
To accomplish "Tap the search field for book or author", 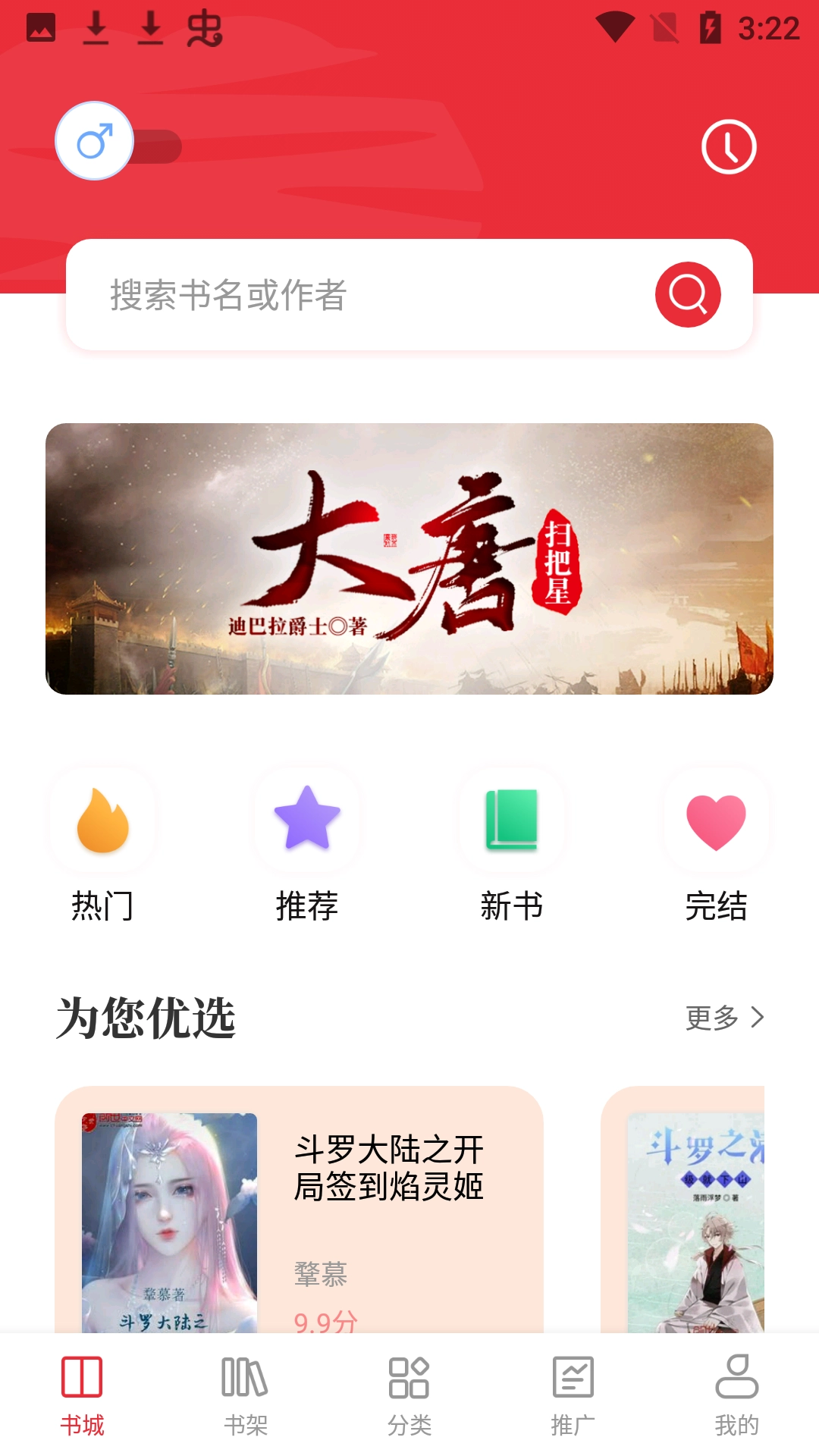I will click(x=364, y=295).
